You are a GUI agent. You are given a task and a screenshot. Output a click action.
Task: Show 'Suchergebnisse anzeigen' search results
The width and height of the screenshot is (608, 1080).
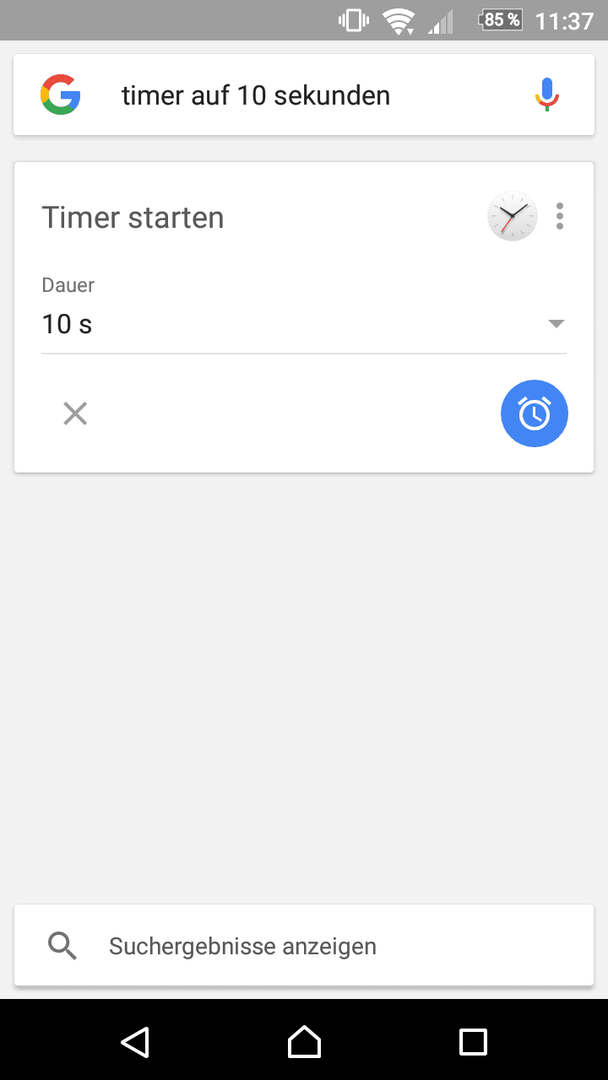click(x=304, y=946)
